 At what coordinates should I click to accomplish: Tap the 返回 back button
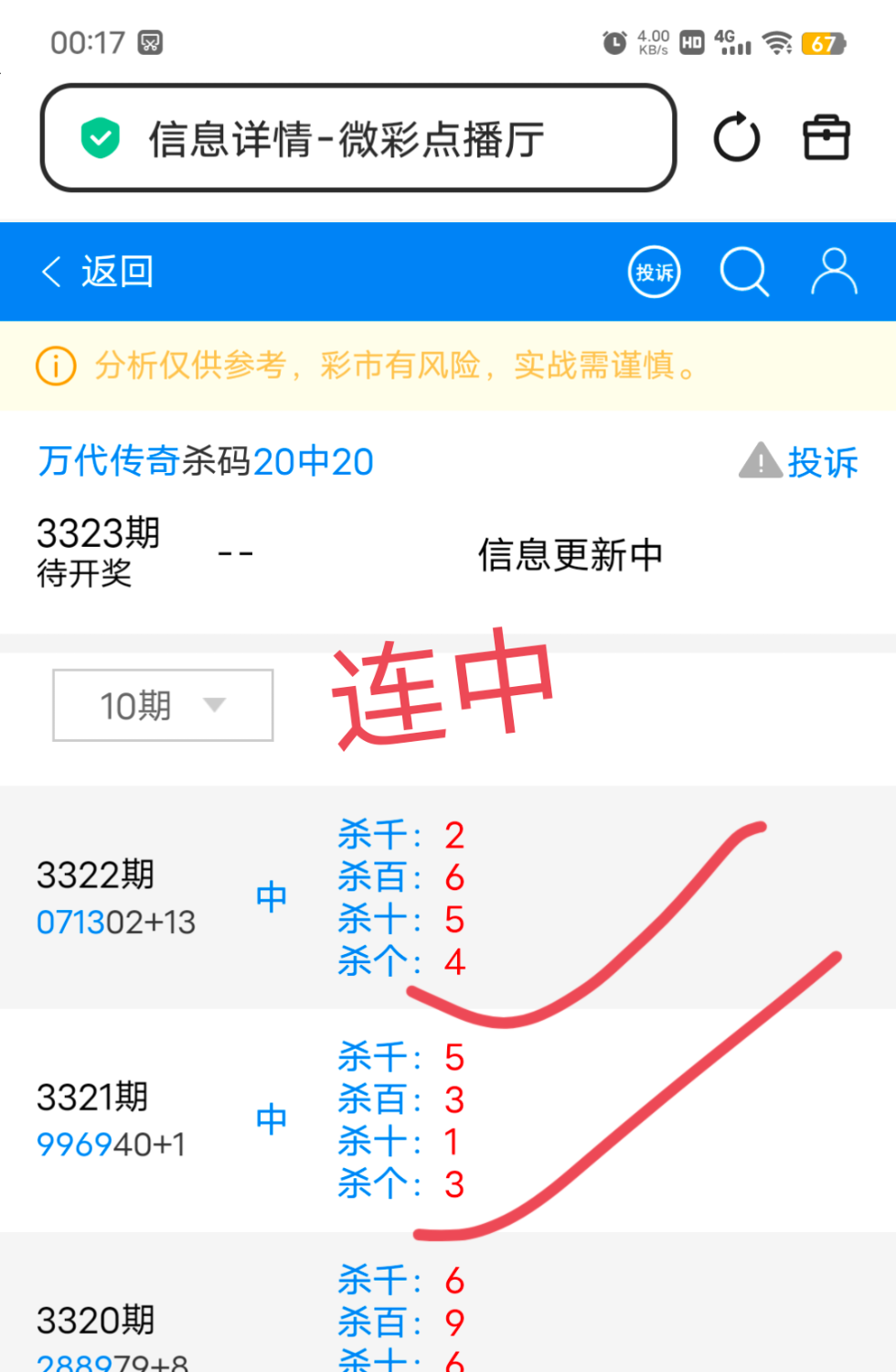coord(99,272)
